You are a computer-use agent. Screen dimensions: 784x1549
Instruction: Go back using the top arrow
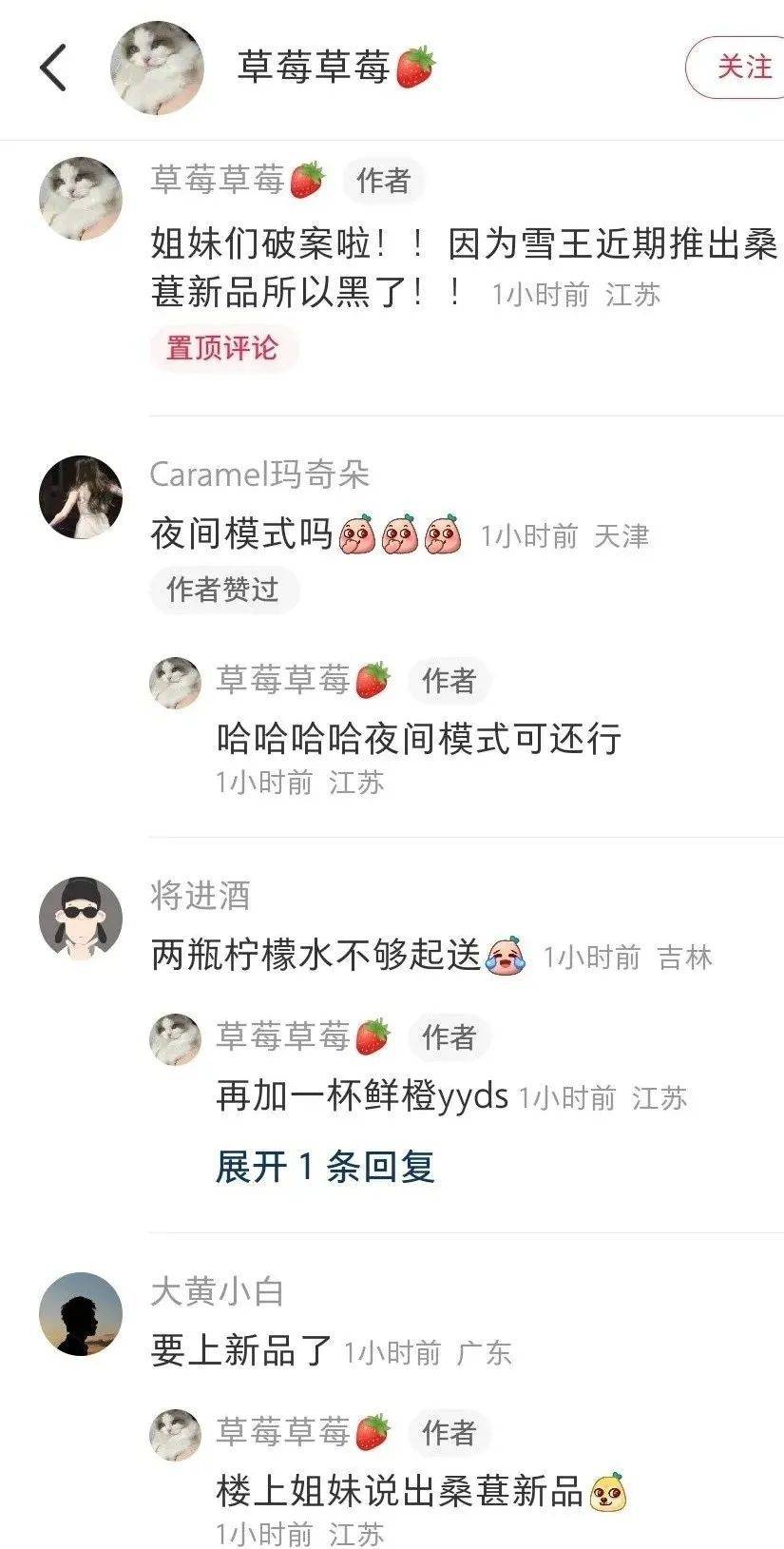tap(54, 68)
